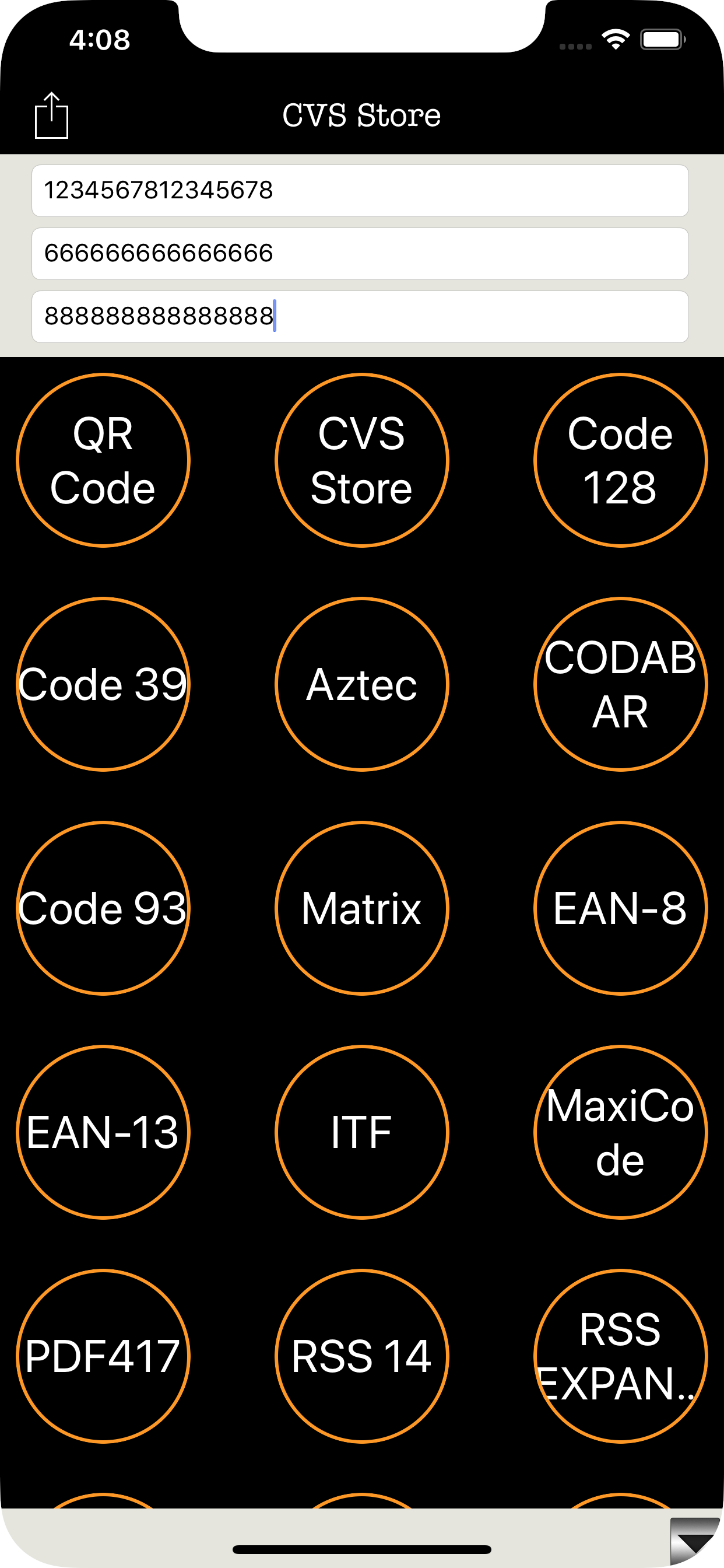Choose the CODABAR format
The image size is (724, 1568).
(619, 684)
